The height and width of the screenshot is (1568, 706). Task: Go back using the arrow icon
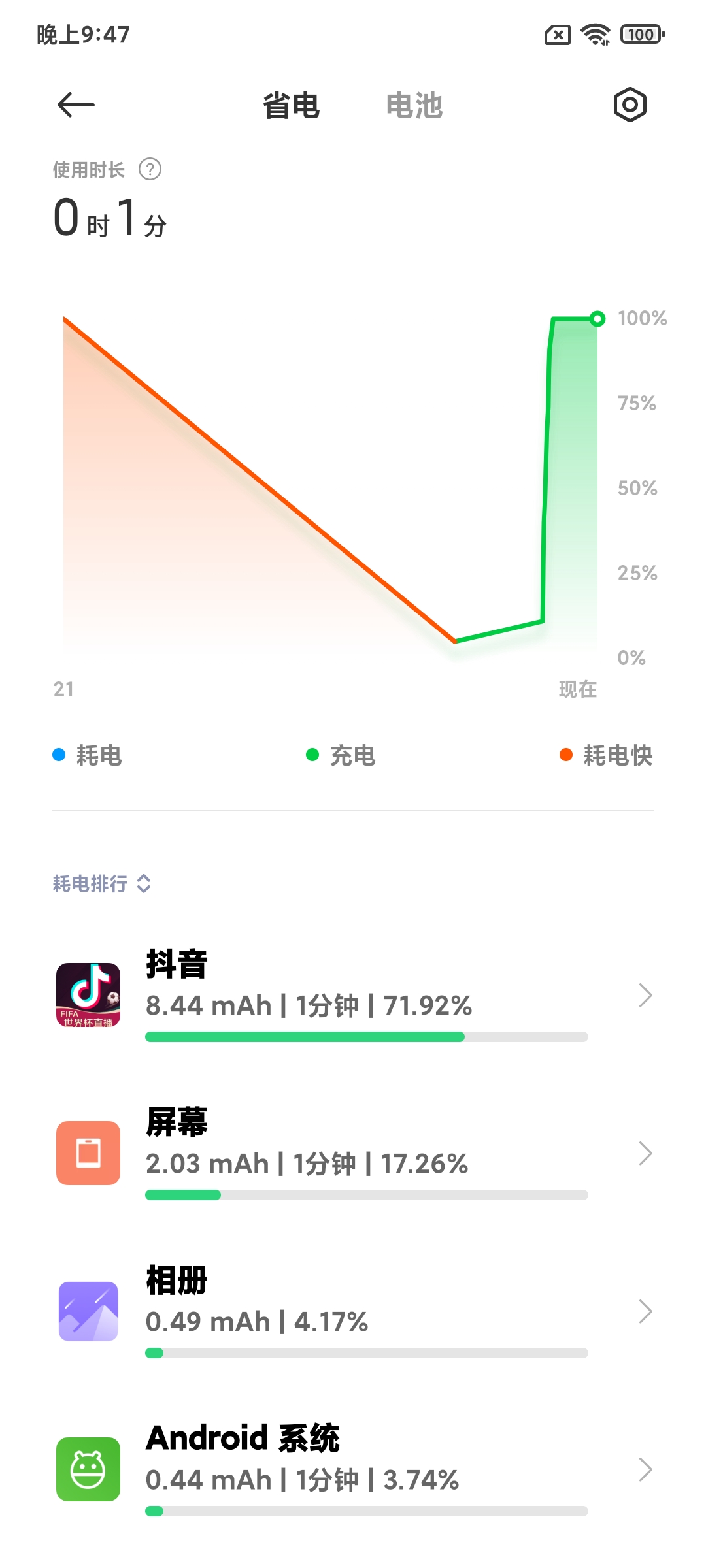click(76, 105)
